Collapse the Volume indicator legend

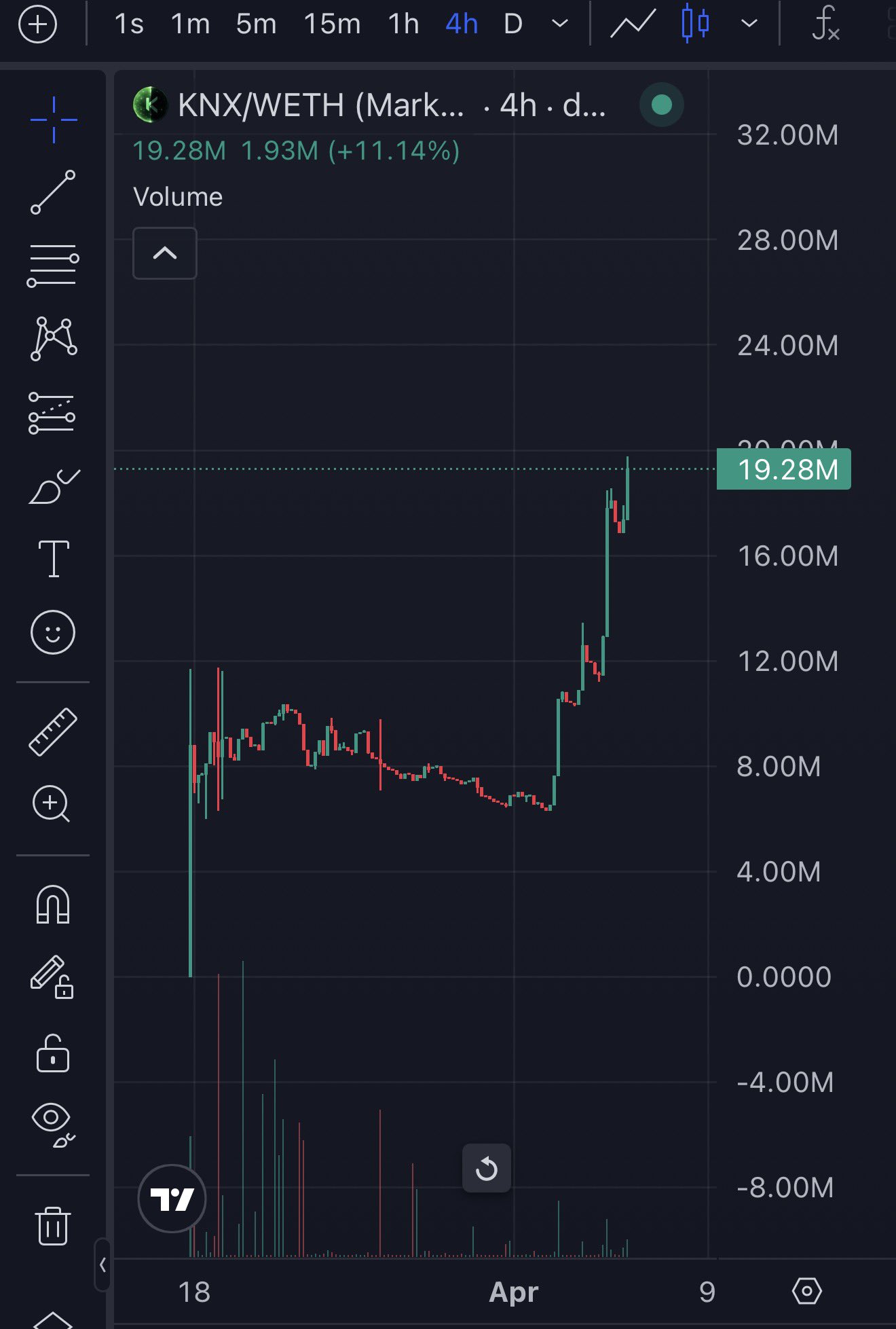tap(165, 253)
